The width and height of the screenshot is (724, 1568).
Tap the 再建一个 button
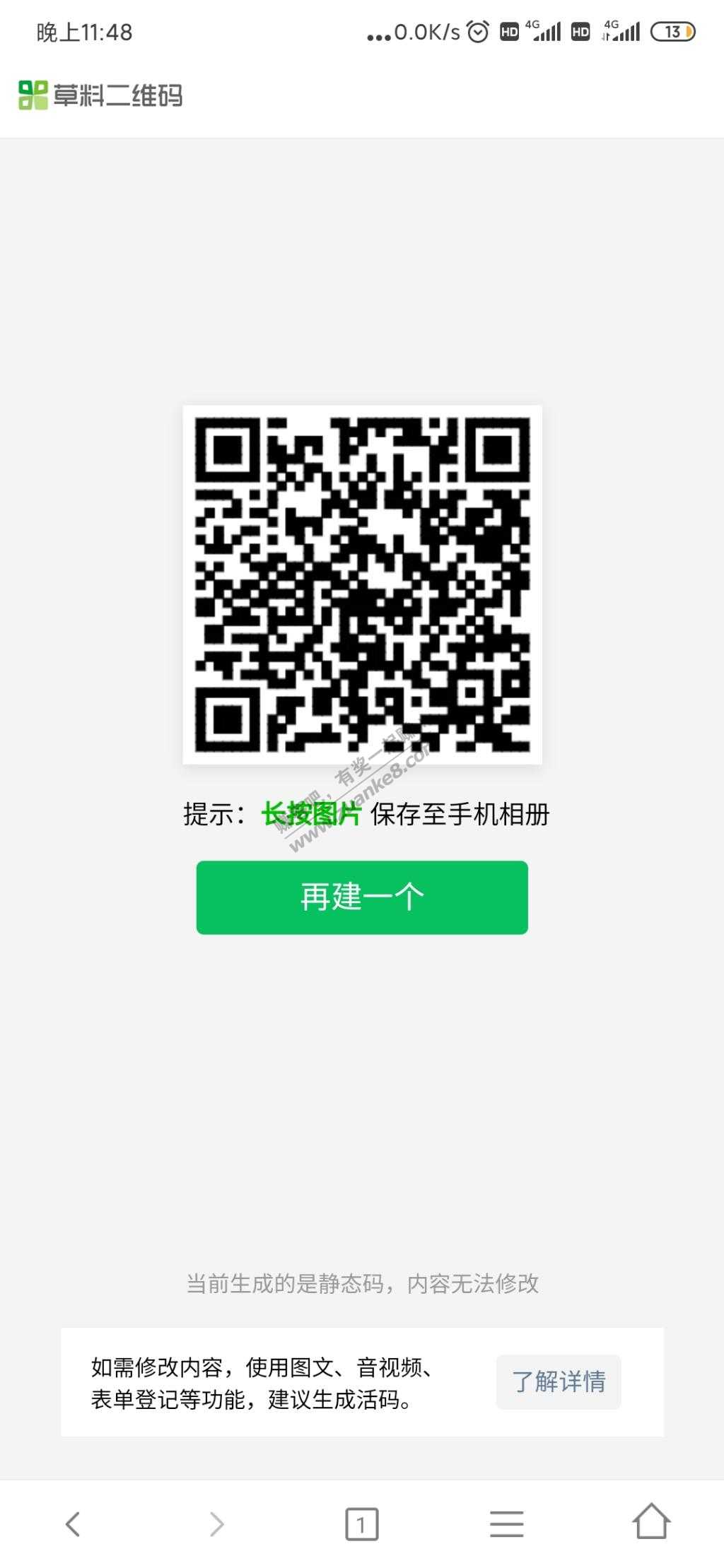pos(362,897)
